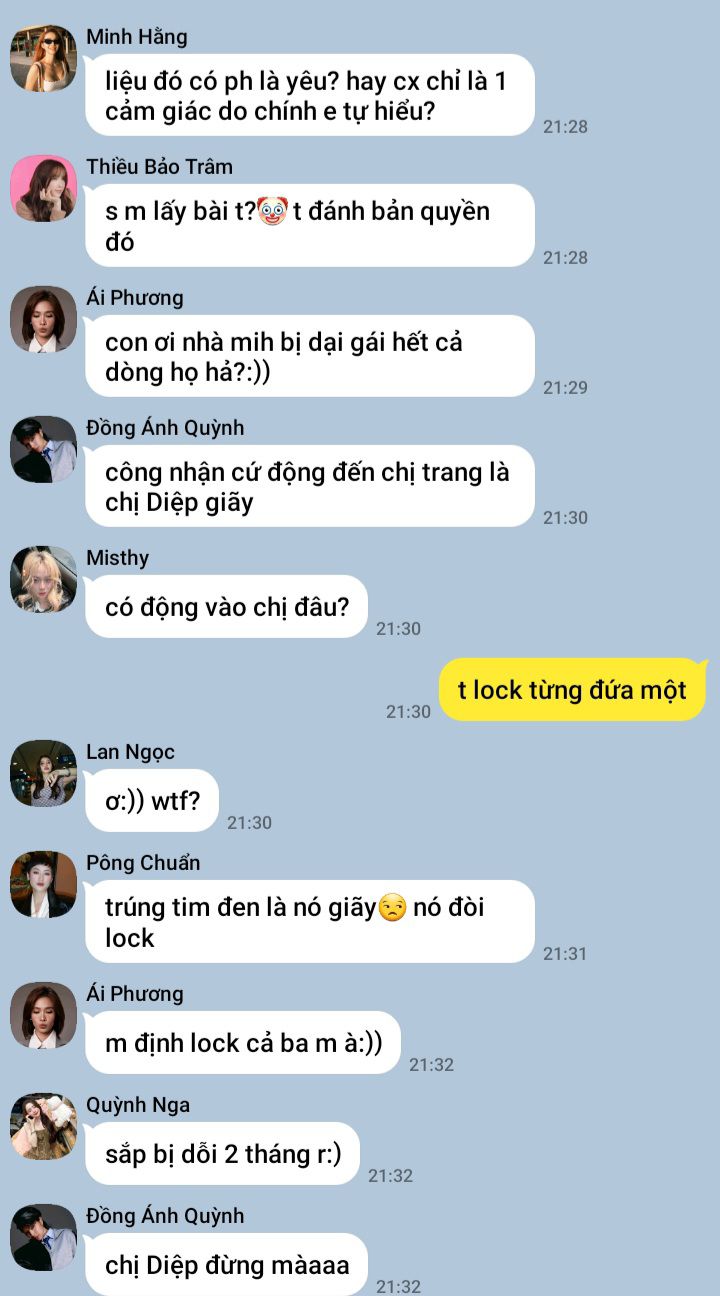Tap Ái Phương's avatar beside "con ơi nhà mih"
Viewport: 720px width, 1296px height.
coord(43,319)
